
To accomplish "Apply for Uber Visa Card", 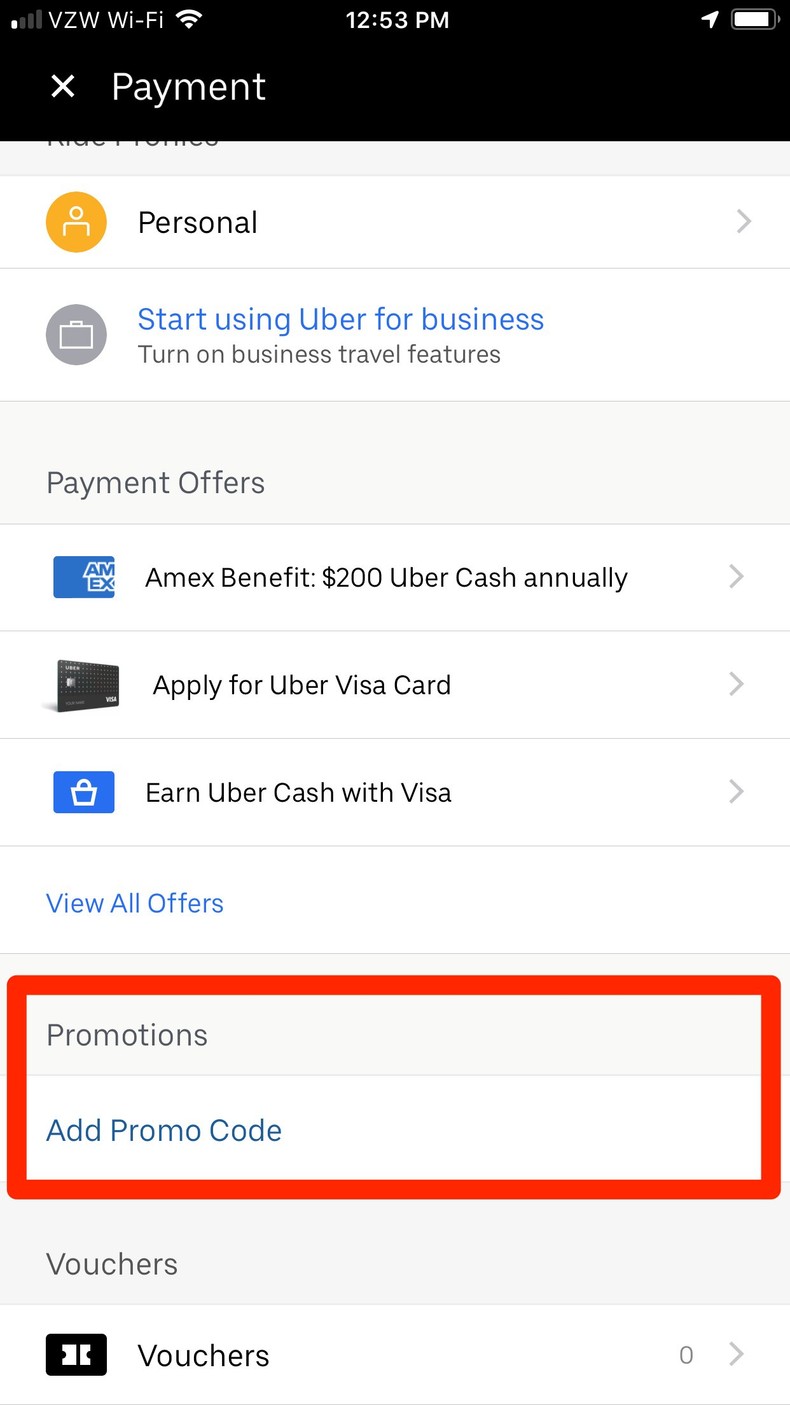I will (x=395, y=685).
